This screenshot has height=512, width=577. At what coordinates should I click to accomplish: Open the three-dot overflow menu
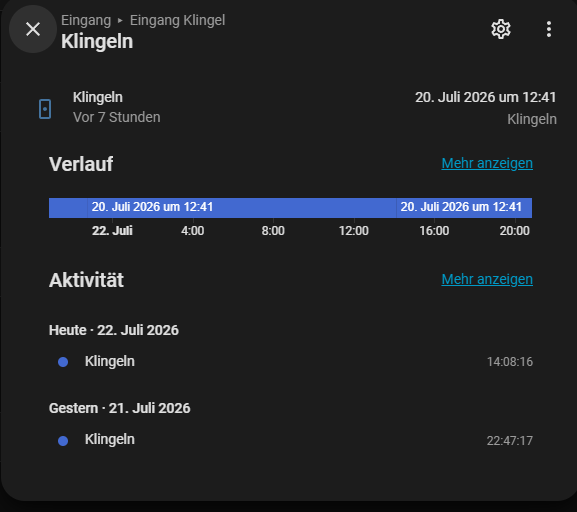[x=549, y=29]
